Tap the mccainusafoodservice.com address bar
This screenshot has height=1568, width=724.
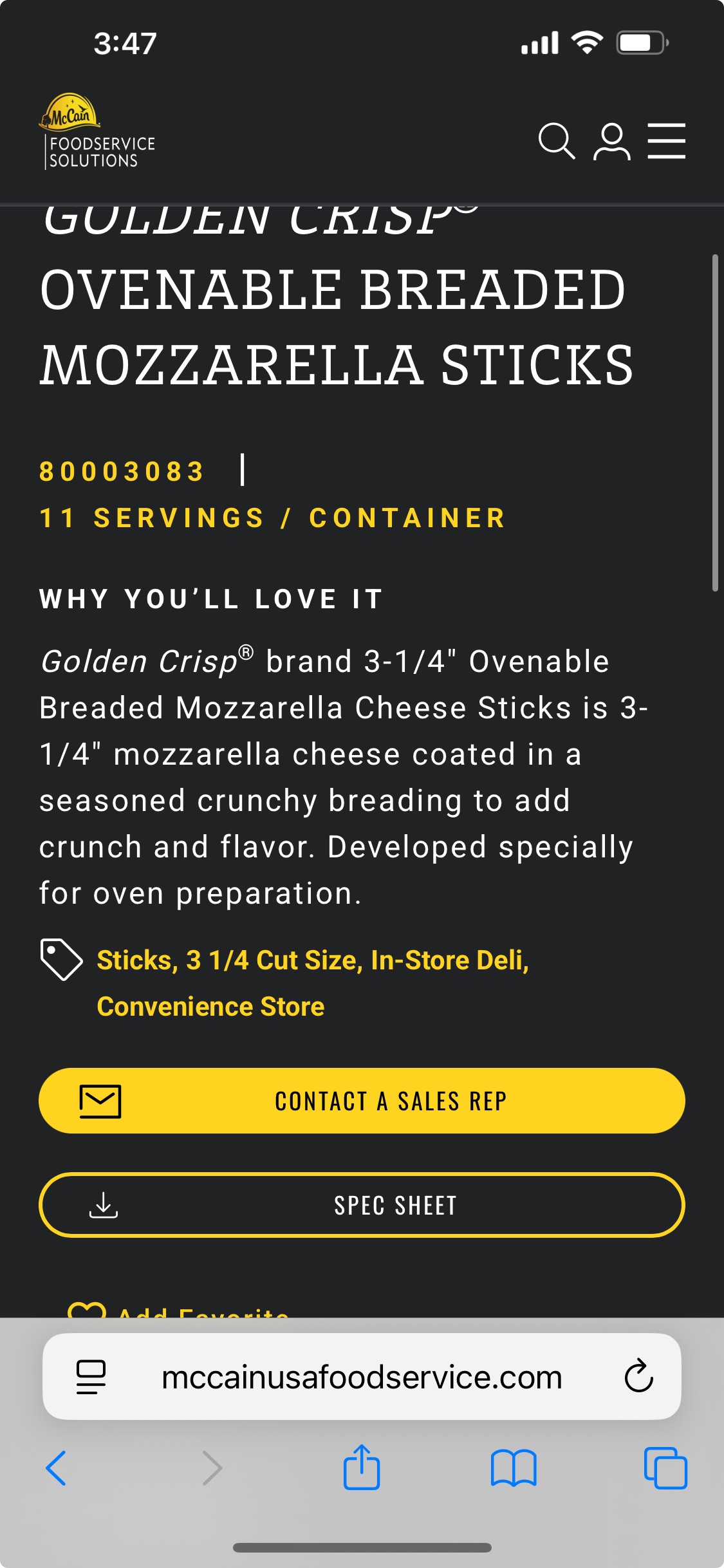(x=362, y=1377)
